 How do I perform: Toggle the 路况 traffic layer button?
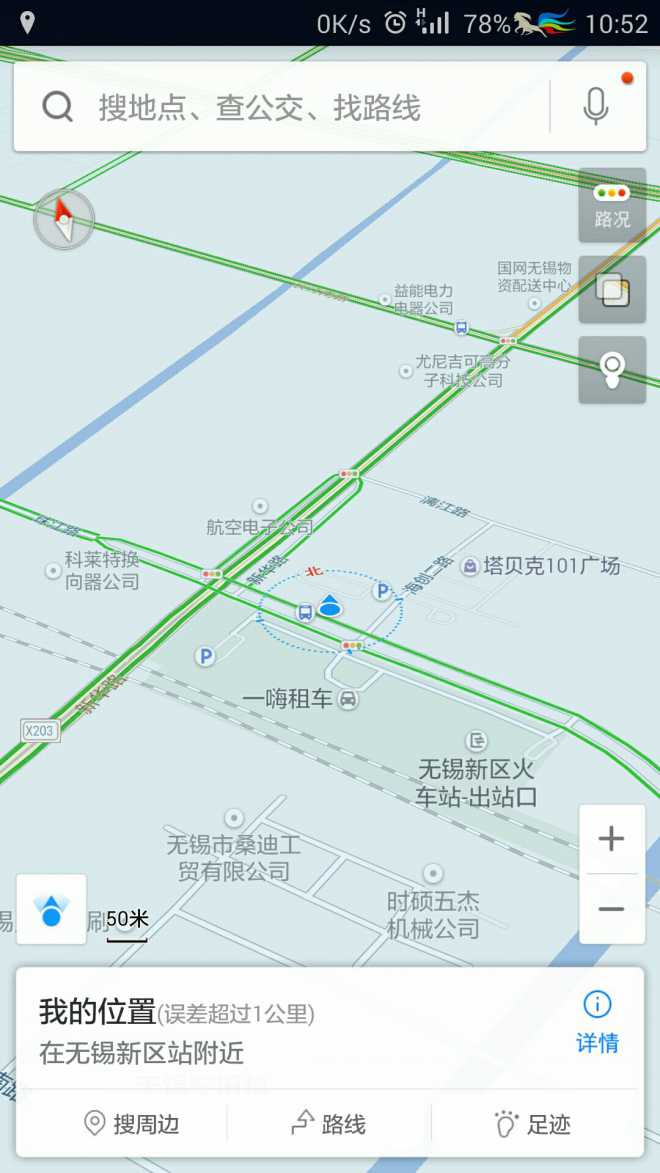[x=612, y=205]
